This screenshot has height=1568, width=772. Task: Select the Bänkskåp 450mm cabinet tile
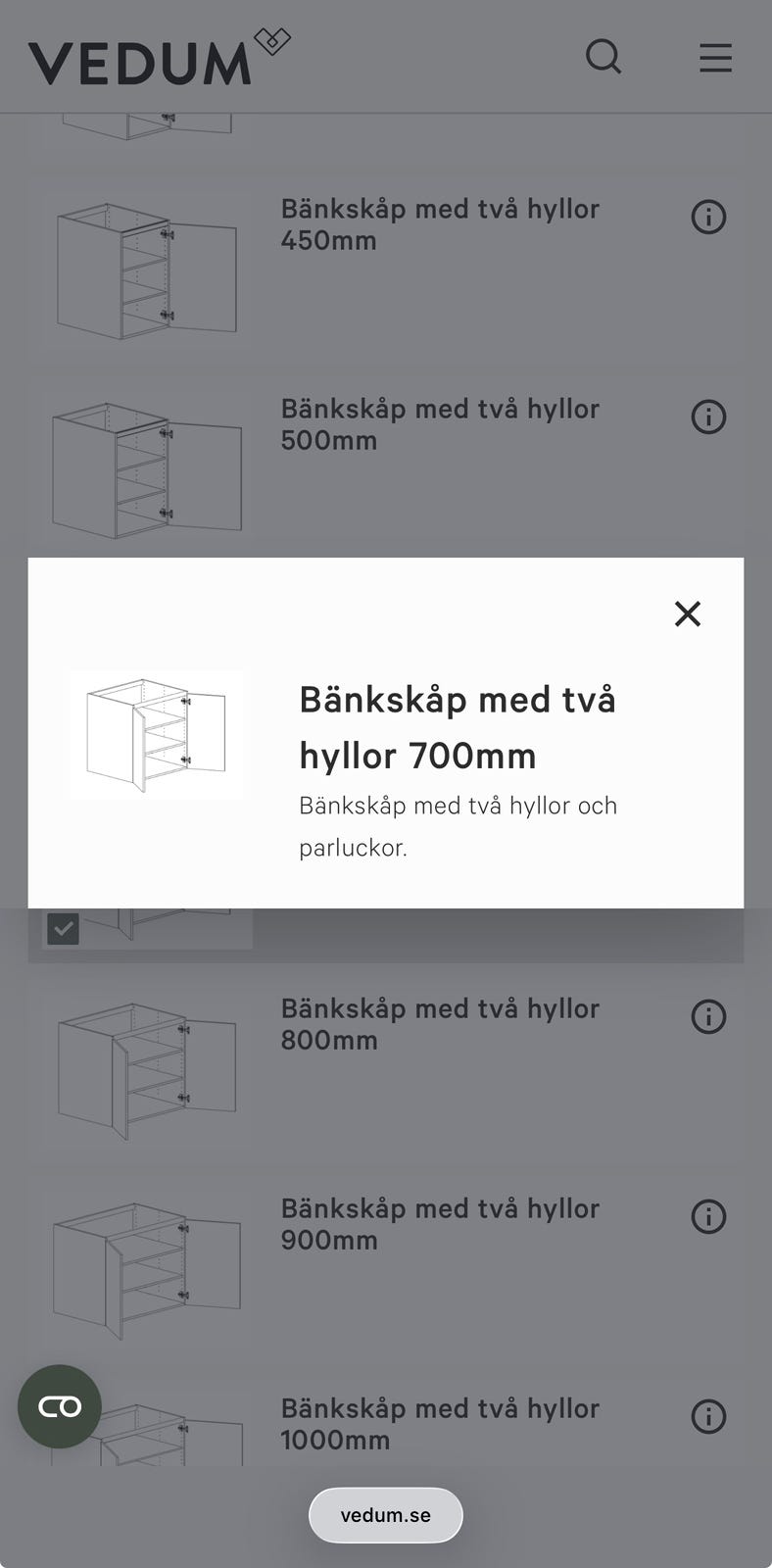click(x=386, y=268)
